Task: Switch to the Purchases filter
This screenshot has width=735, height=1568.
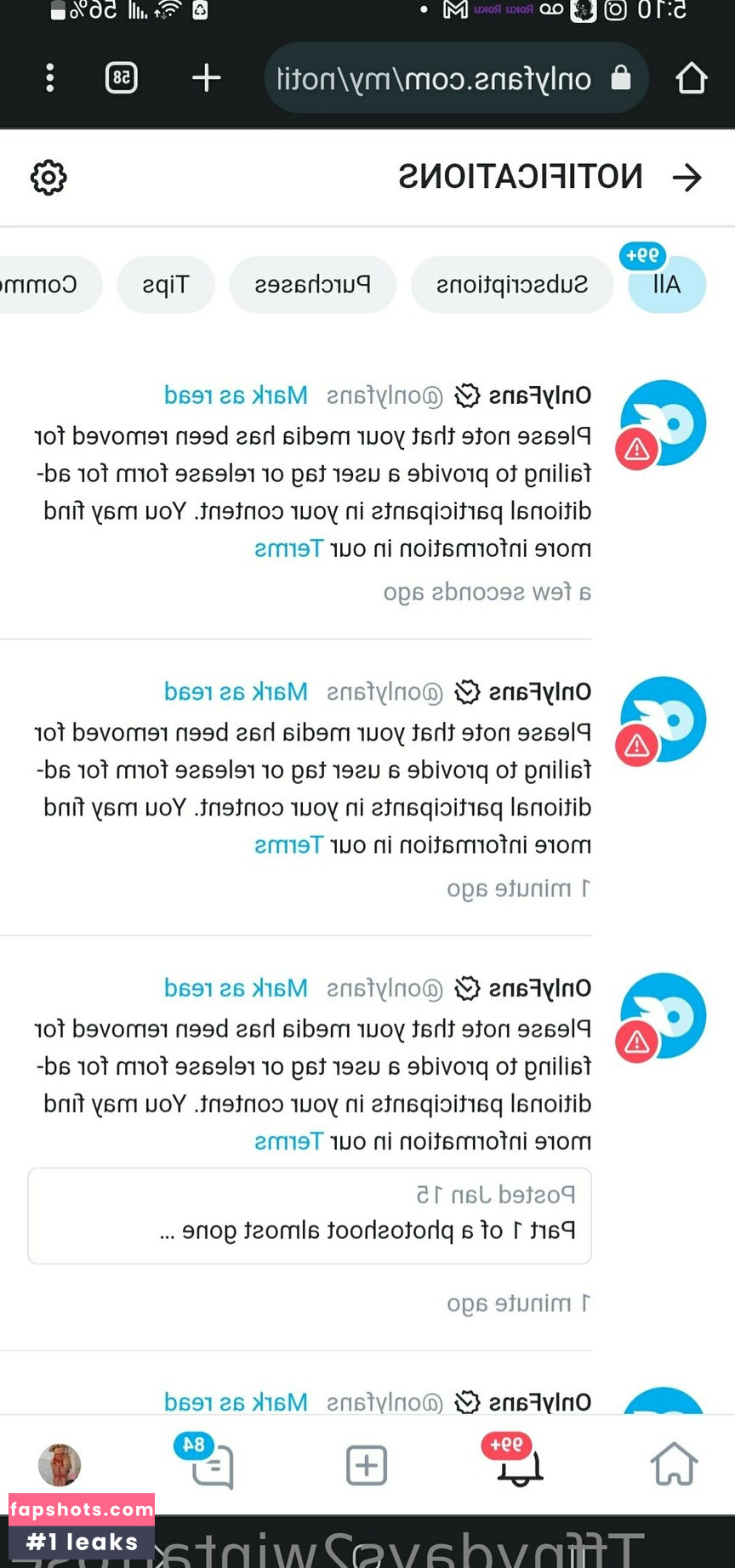Action: click(312, 284)
